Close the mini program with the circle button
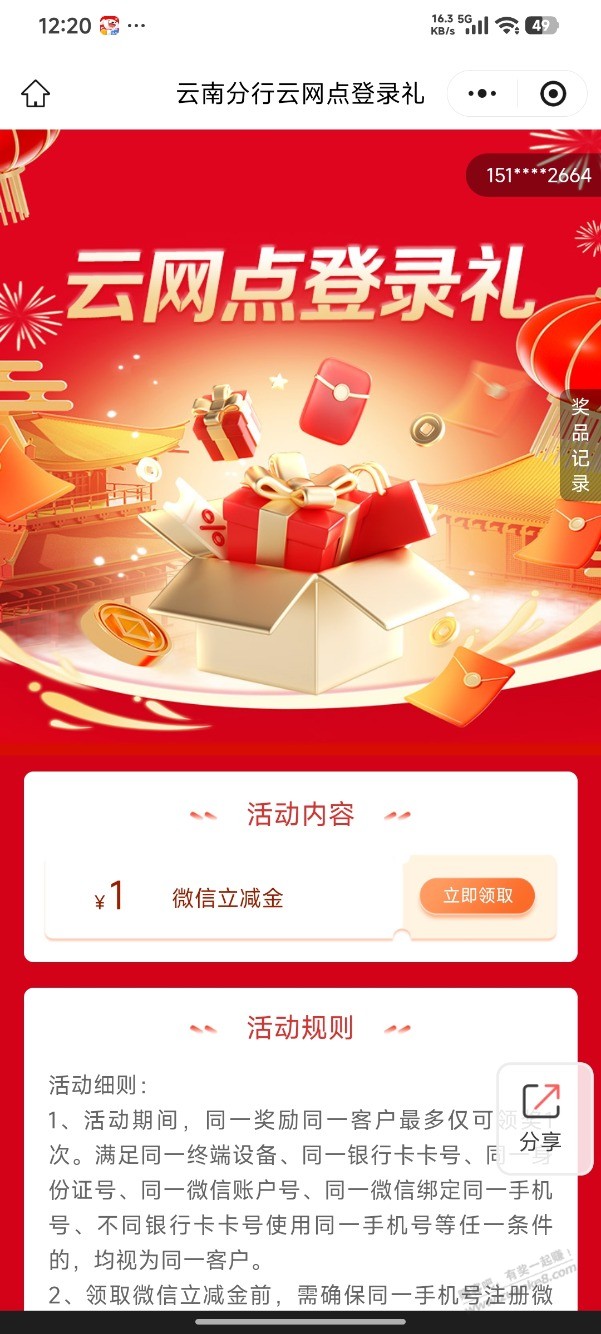The image size is (601, 1334). click(x=553, y=94)
